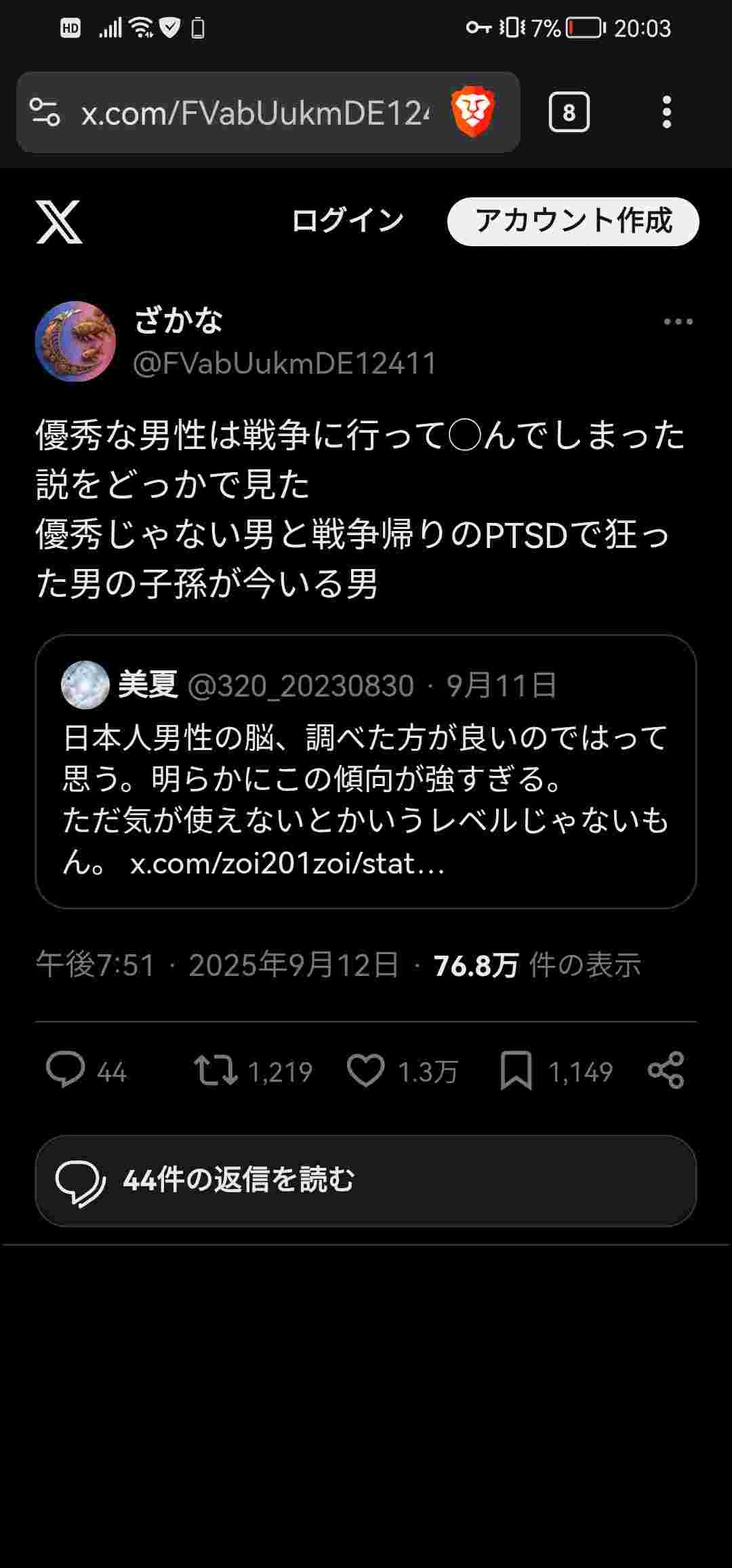
Task: Open the @FVabUukmDE12411 profile handle
Action: (x=285, y=364)
